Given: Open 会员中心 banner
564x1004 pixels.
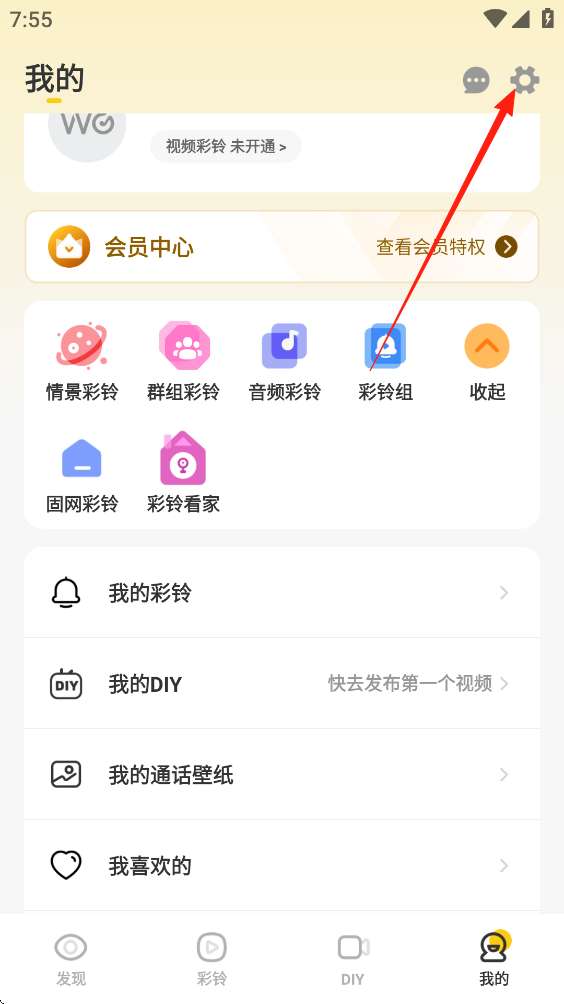Looking at the screenshot, I should pyautogui.click(x=282, y=247).
